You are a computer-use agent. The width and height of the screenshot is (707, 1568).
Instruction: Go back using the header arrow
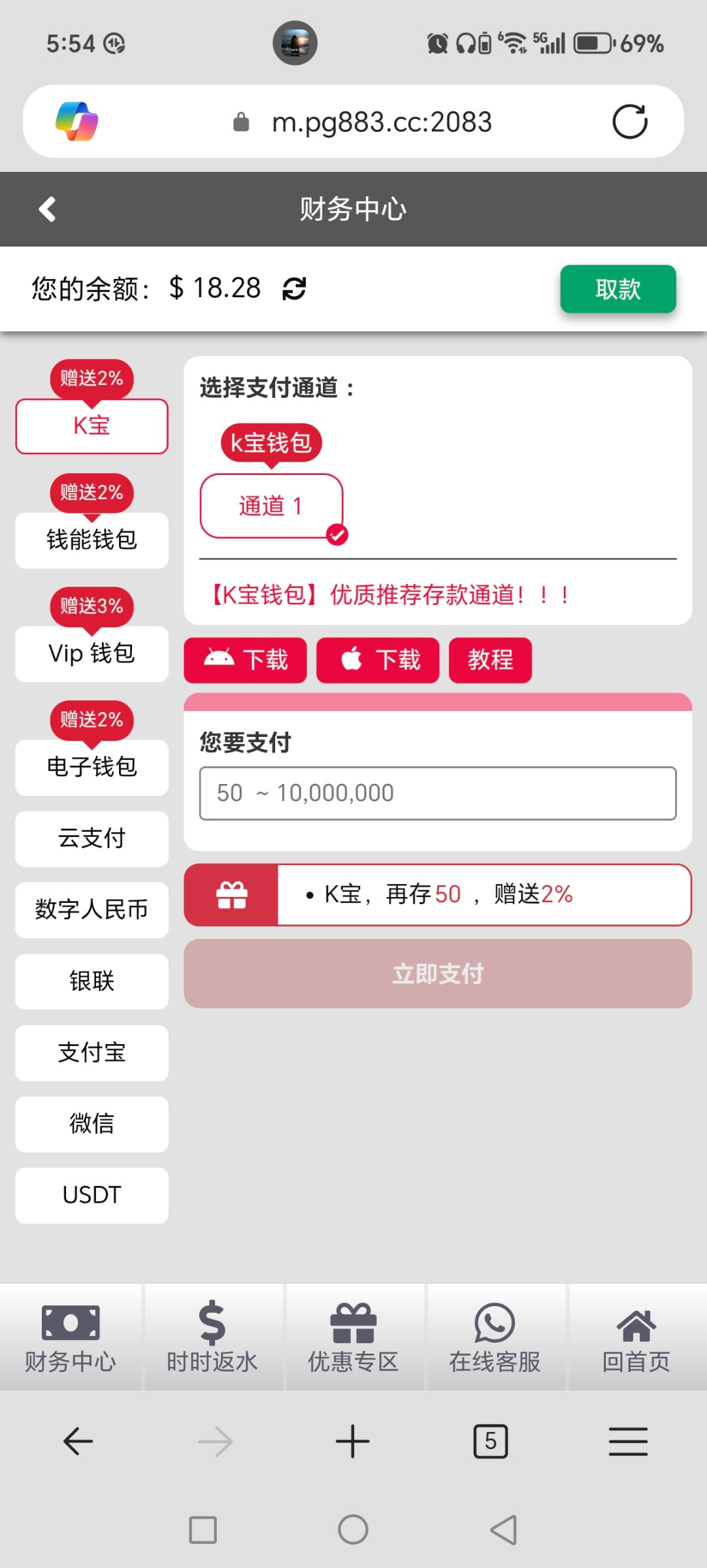[47, 209]
